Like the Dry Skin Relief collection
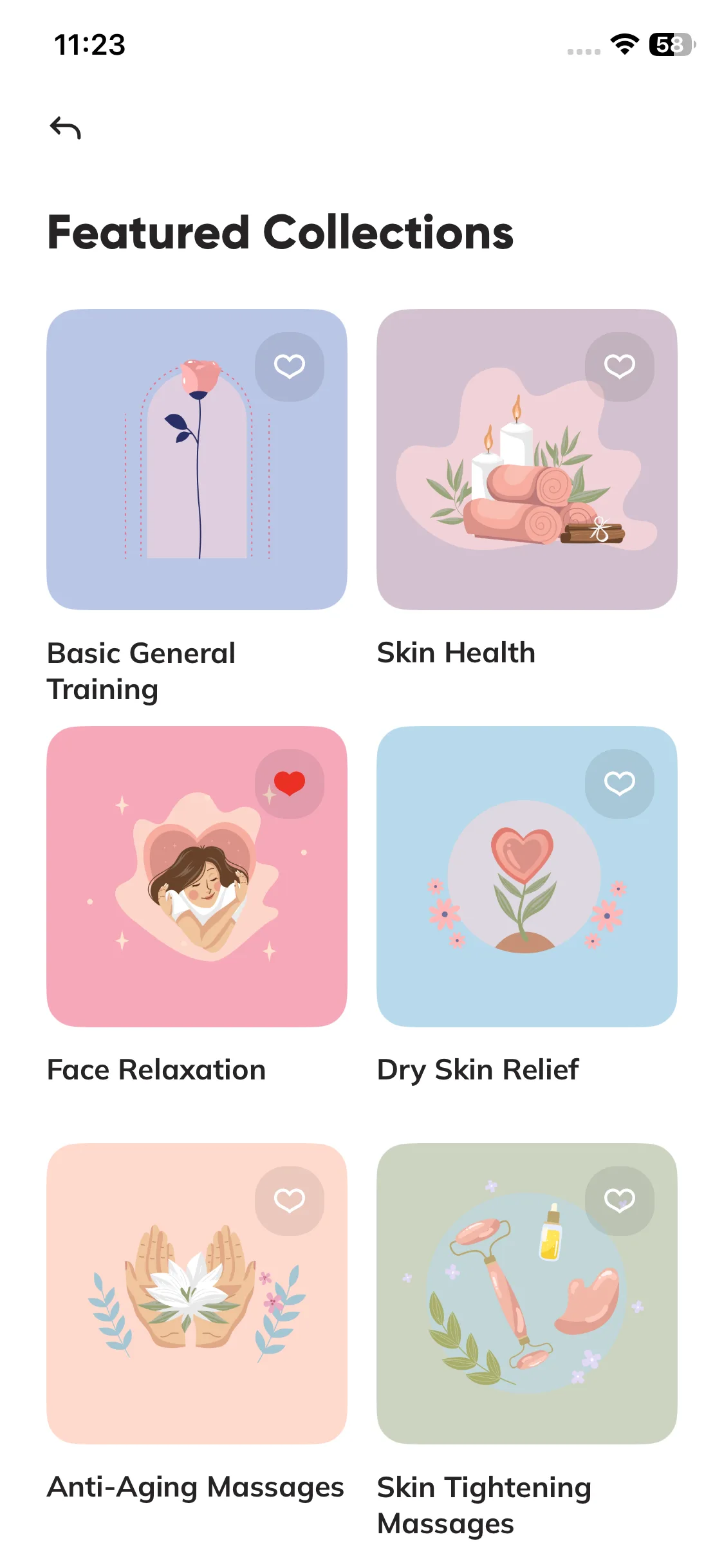The width and height of the screenshot is (724, 1568). tap(619, 783)
